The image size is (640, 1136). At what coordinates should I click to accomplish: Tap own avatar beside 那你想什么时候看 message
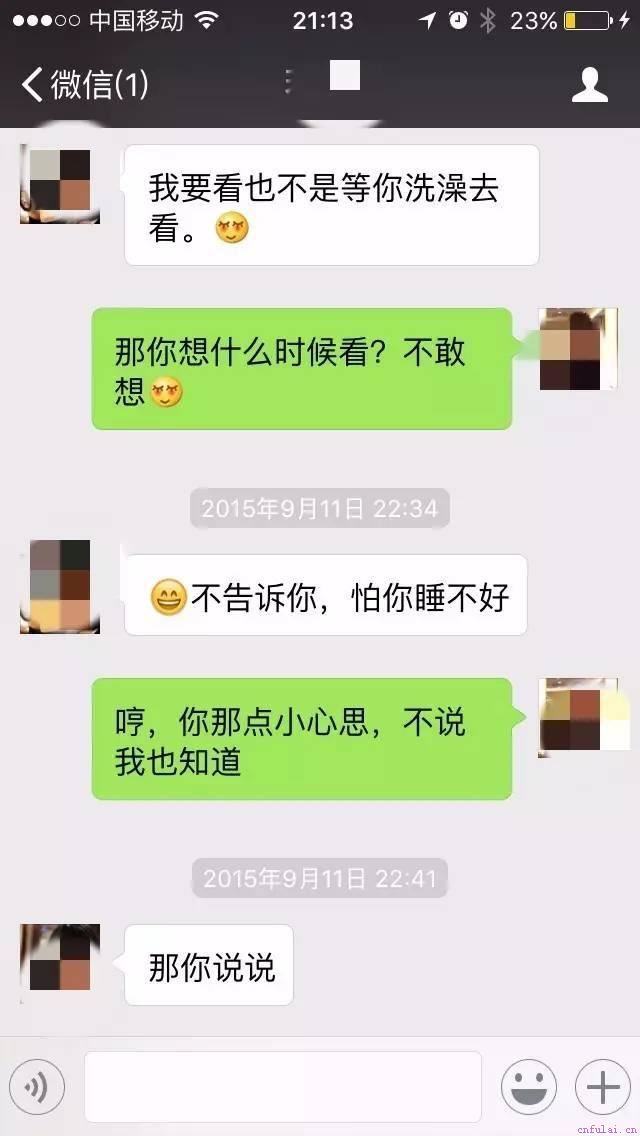tap(578, 350)
